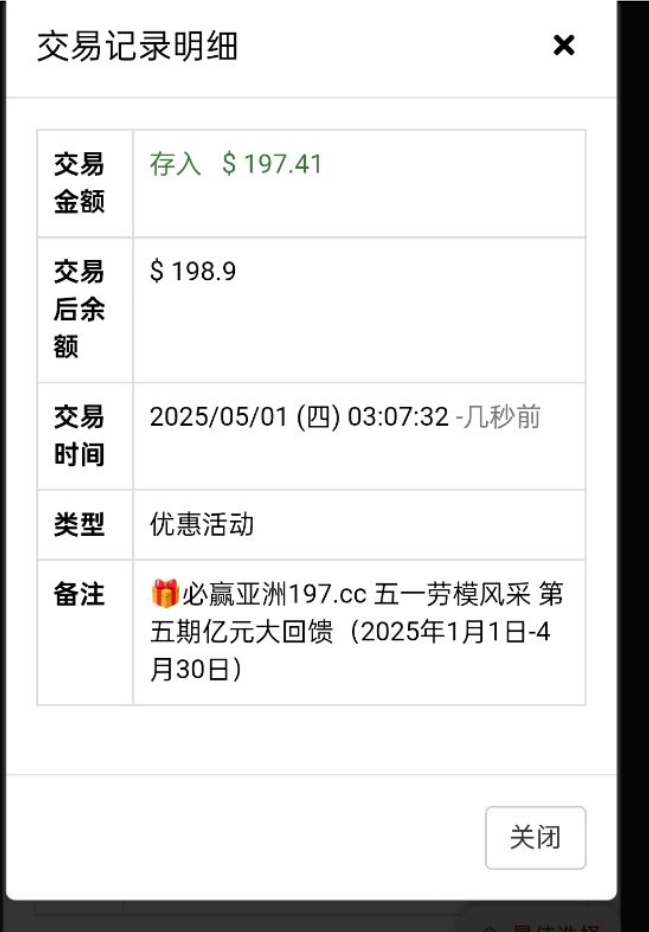This screenshot has width=649, height=932.
Task: Tap the 关闭 button
Action: click(535, 838)
